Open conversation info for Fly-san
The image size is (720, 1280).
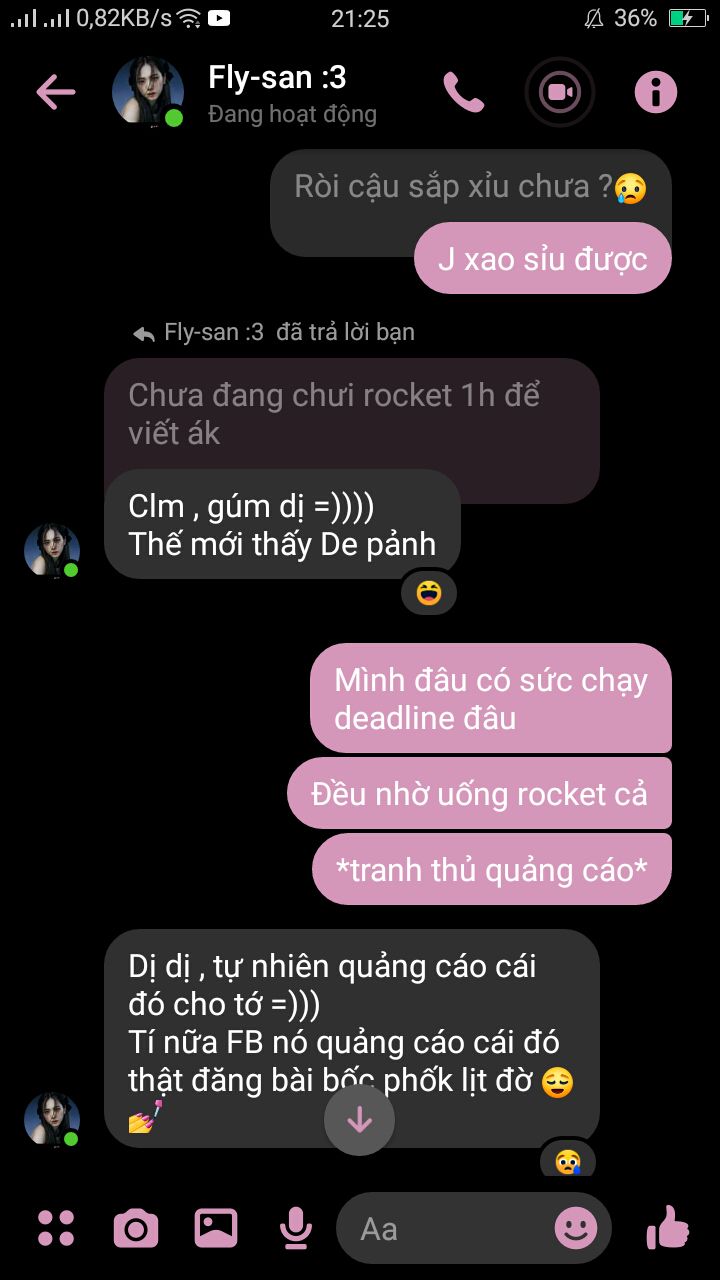(x=656, y=93)
